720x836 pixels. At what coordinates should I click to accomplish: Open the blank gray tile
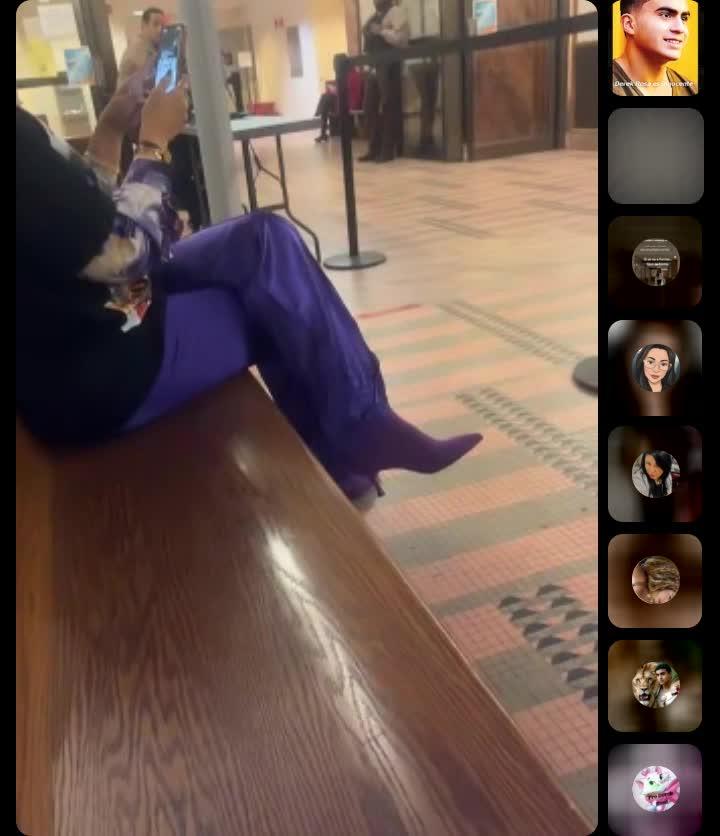pos(655,156)
